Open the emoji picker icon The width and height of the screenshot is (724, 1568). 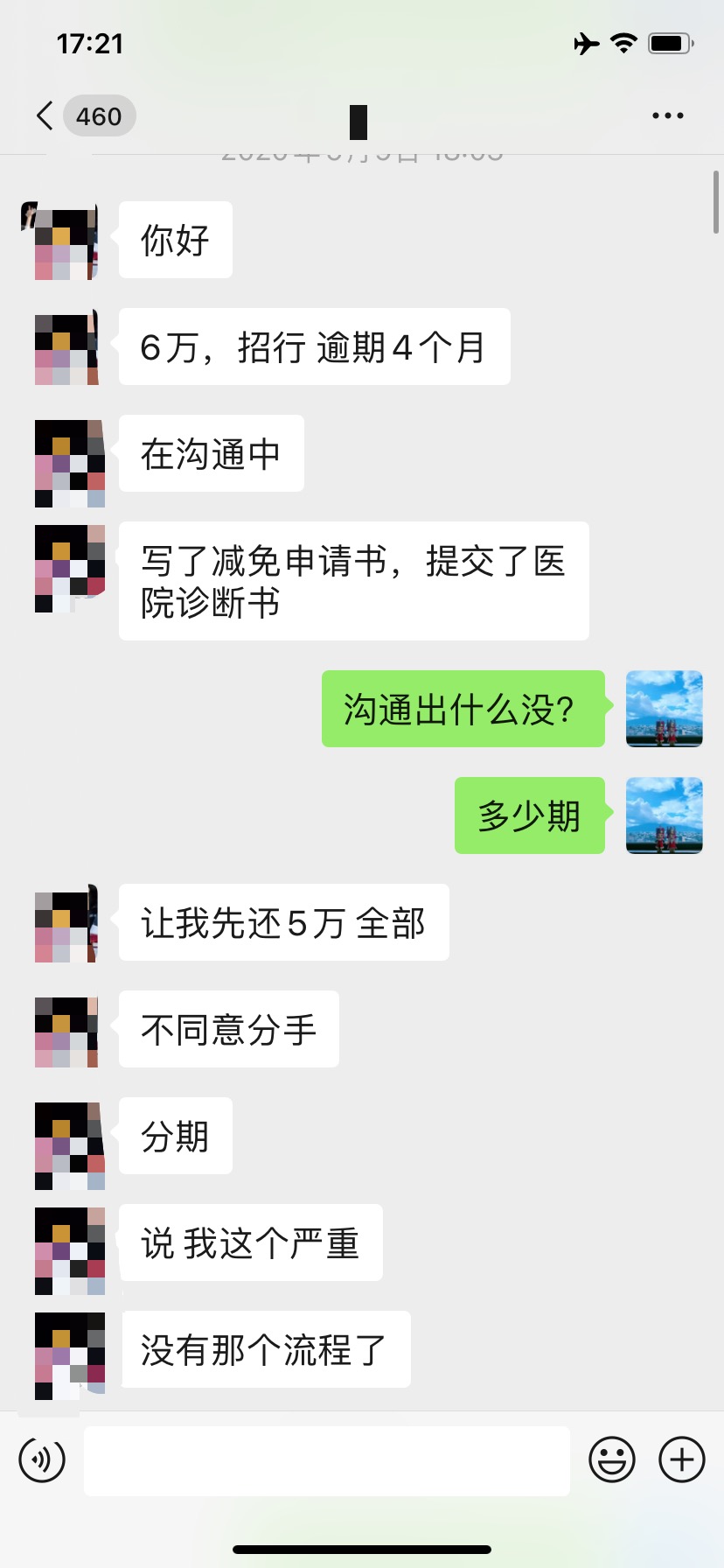pos(613,1459)
